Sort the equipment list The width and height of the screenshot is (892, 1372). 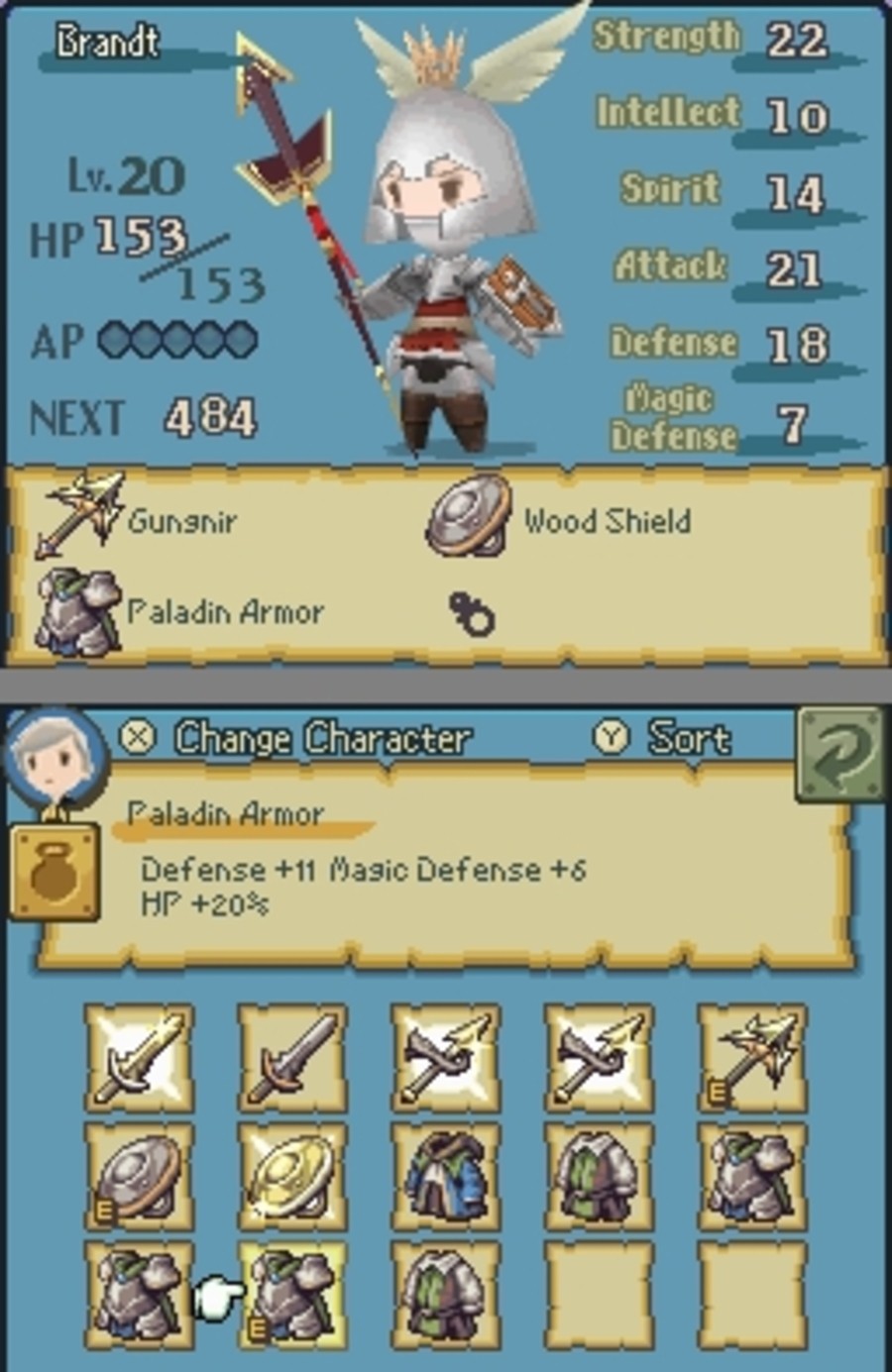(664, 738)
